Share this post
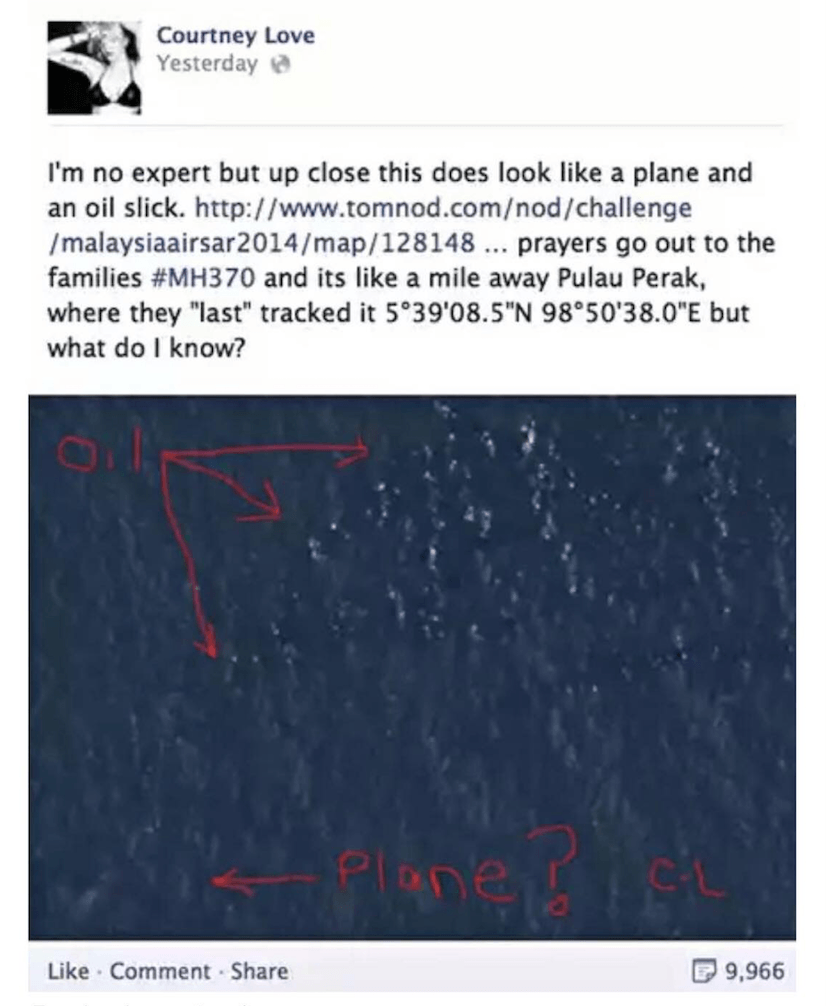Screen dimensions: 826x1006 258,970
